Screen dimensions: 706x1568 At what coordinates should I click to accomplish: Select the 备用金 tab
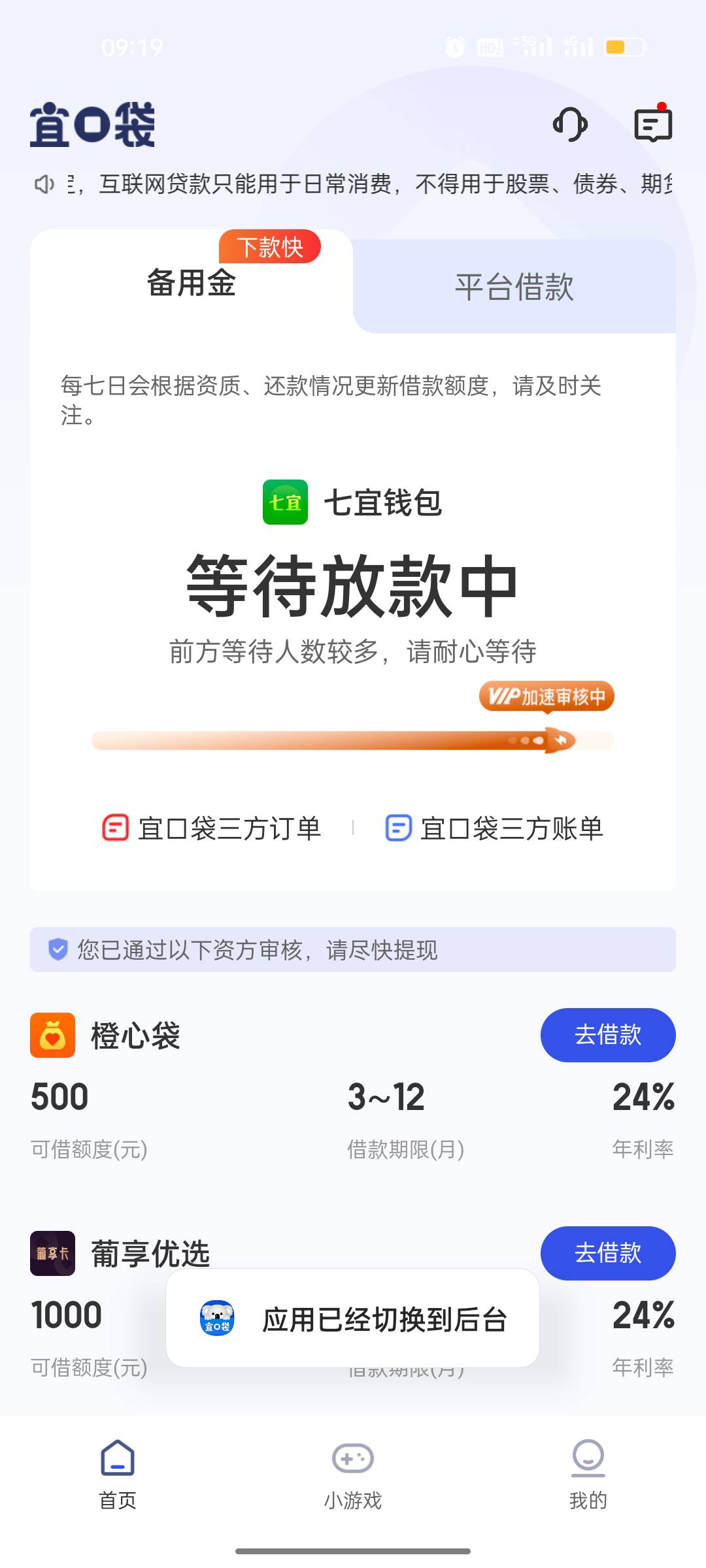191,283
